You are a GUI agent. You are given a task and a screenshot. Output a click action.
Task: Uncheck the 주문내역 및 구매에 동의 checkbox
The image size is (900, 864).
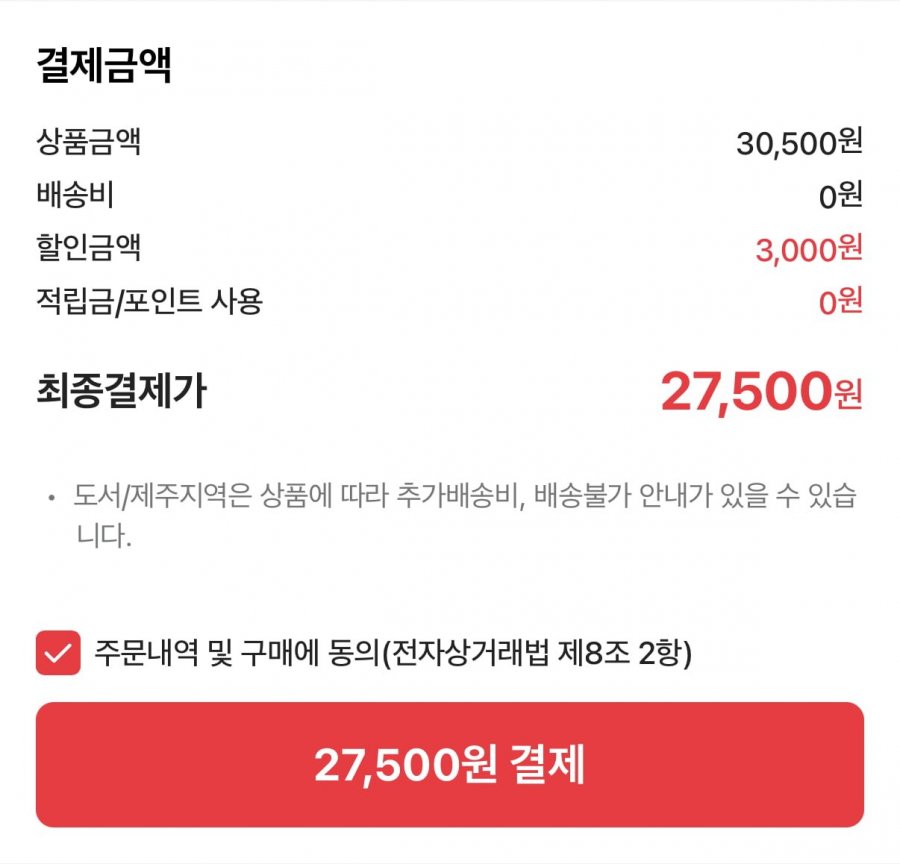pyautogui.click(x=58, y=654)
